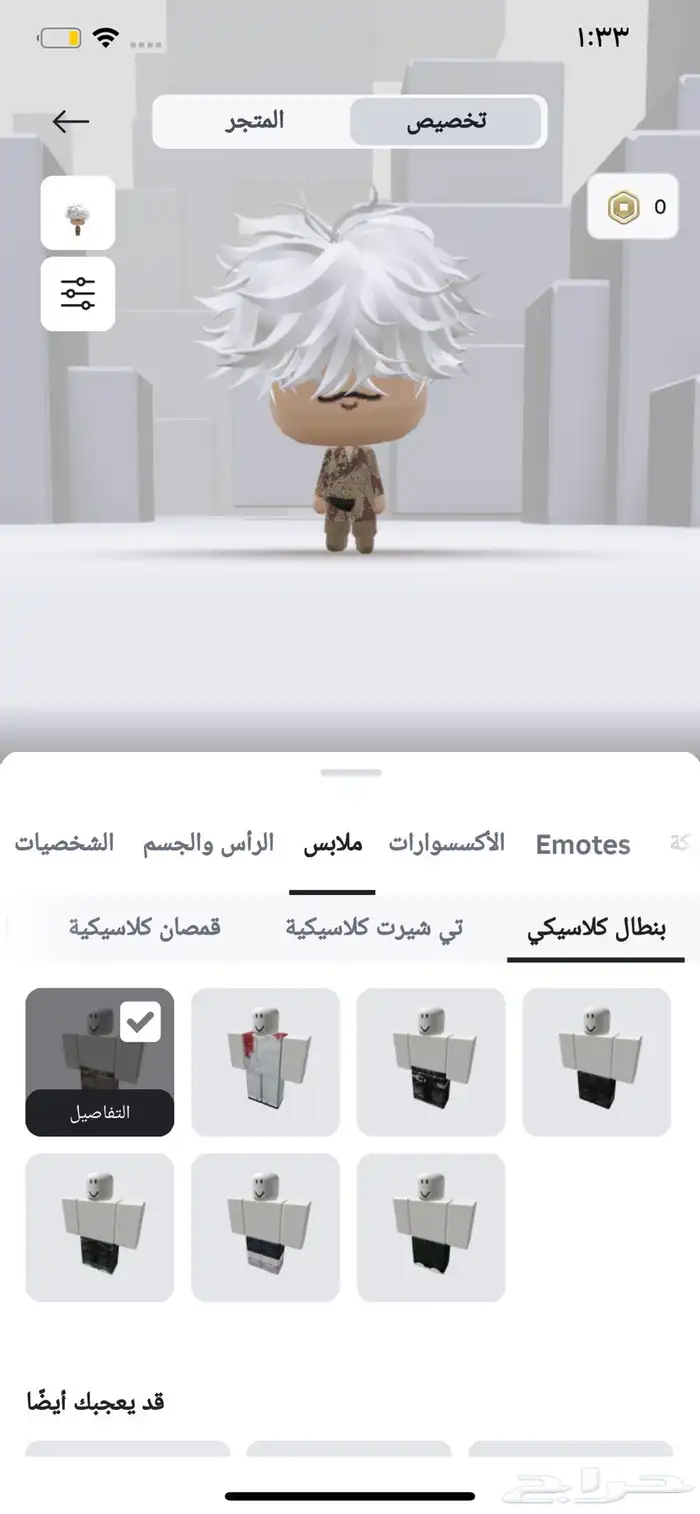Switch to تي شيرت كلاسيكية sub-tab
The width and height of the screenshot is (700, 1514).
coord(374,928)
